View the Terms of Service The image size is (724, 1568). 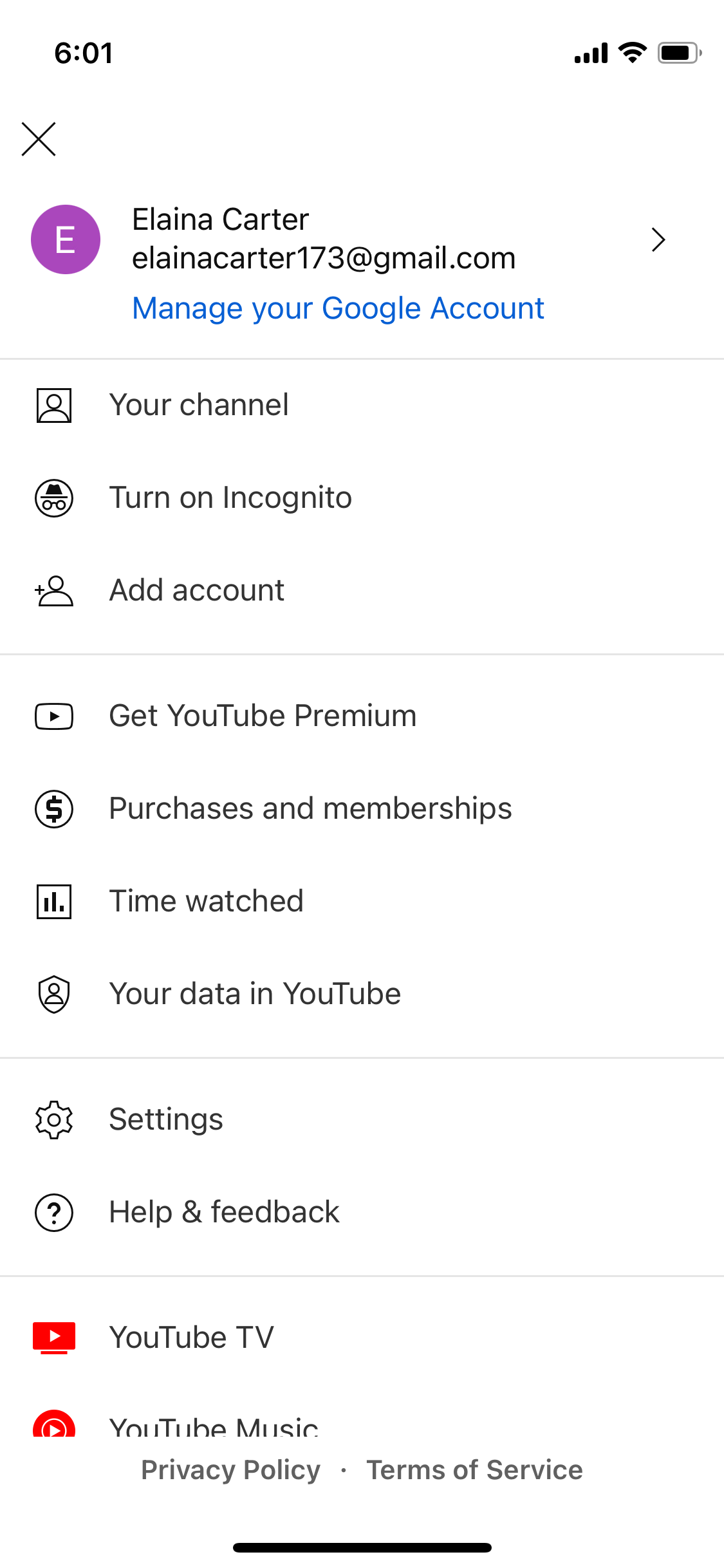pos(474,1470)
